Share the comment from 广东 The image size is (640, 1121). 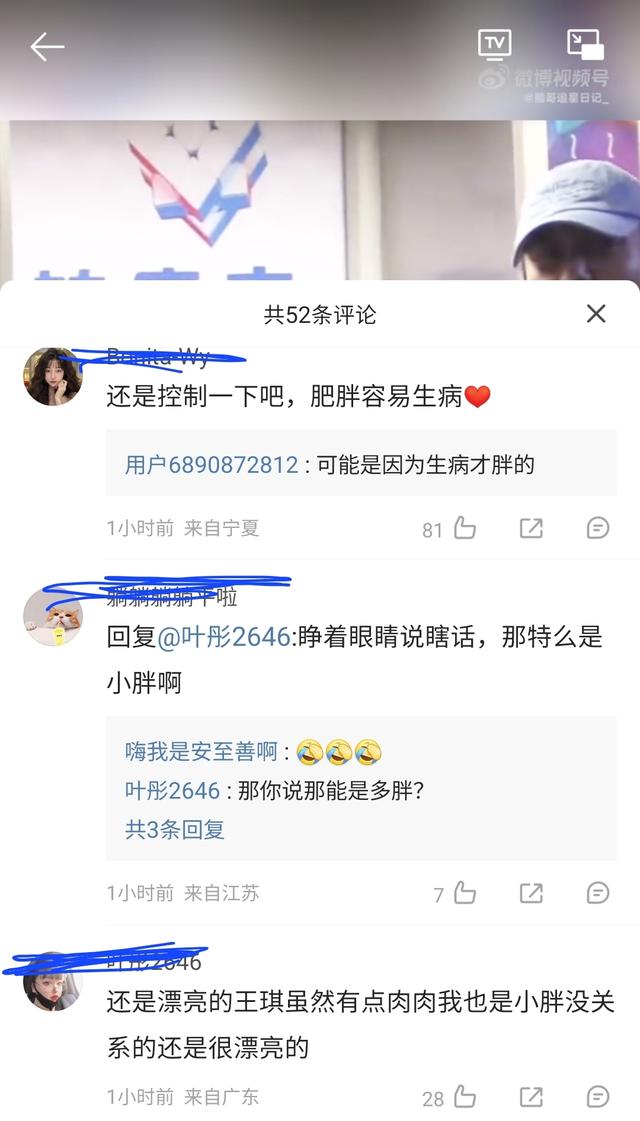tap(531, 1097)
